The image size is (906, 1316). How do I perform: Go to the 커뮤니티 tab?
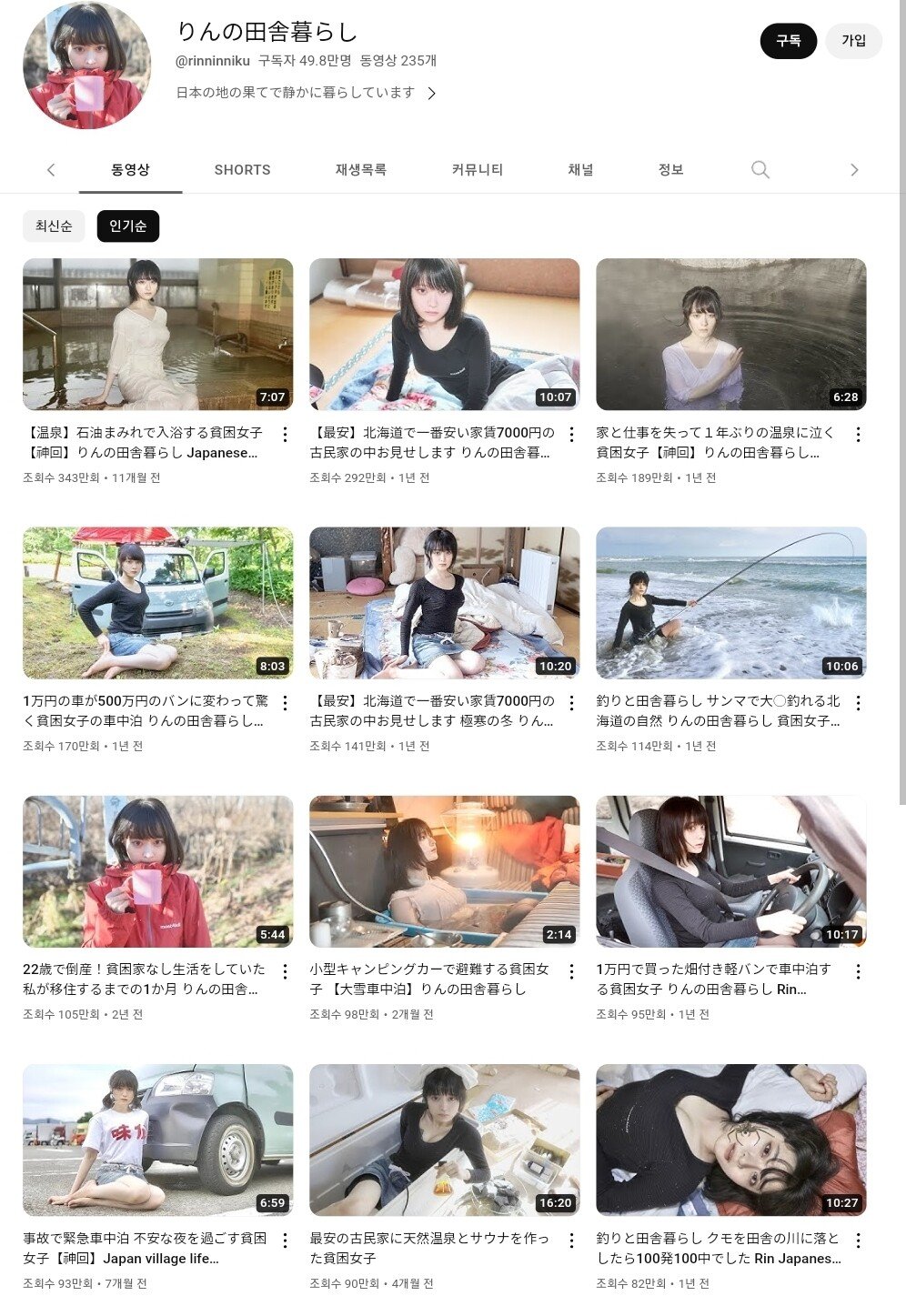(477, 170)
